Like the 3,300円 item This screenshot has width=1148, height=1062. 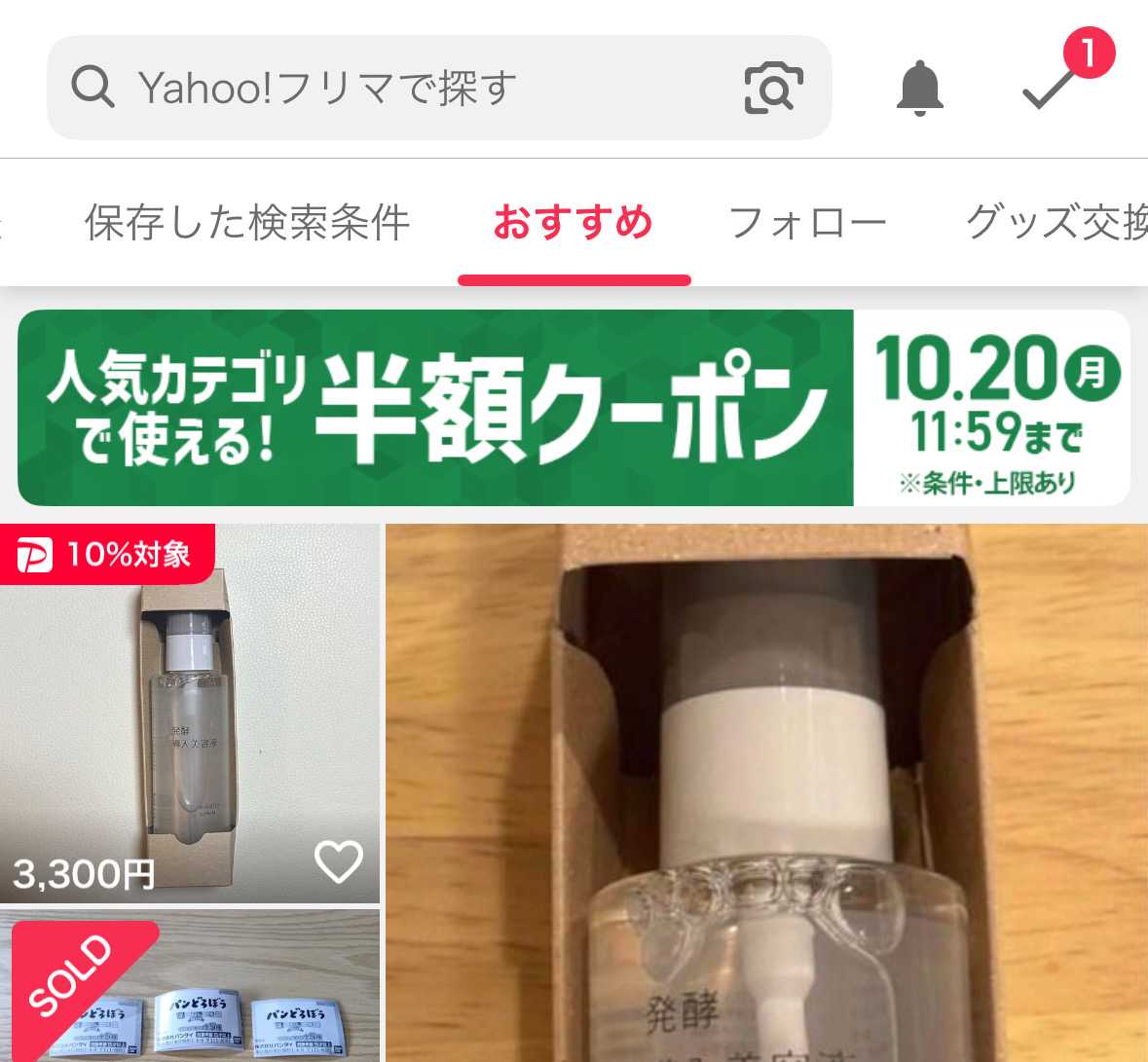pyautogui.click(x=338, y=861)
